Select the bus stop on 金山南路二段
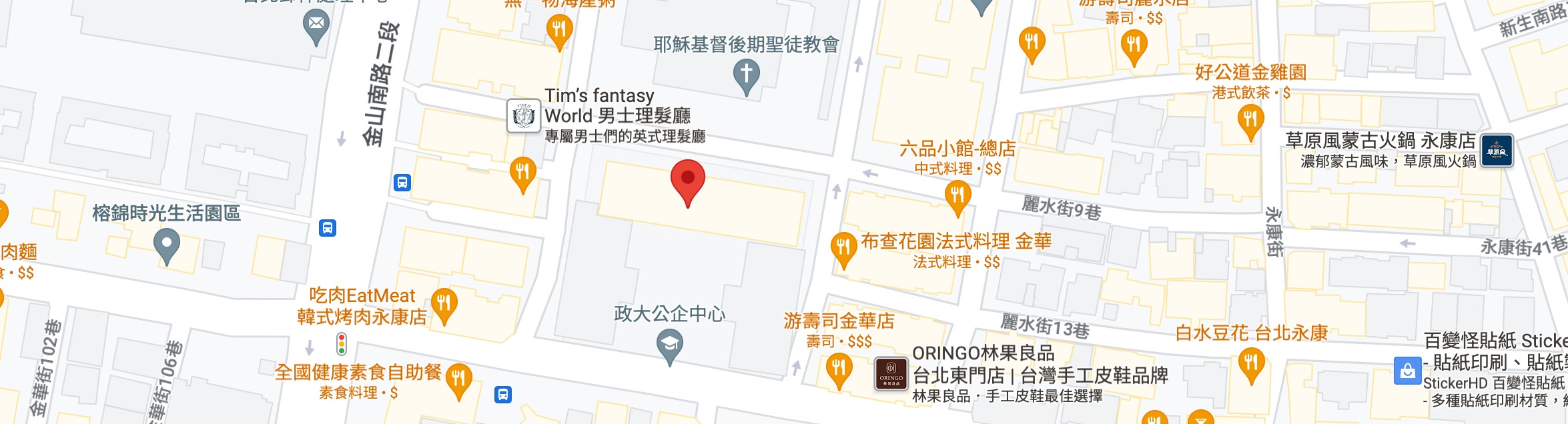The width and height of the screenshot is (1568, 424). point(402,183)
